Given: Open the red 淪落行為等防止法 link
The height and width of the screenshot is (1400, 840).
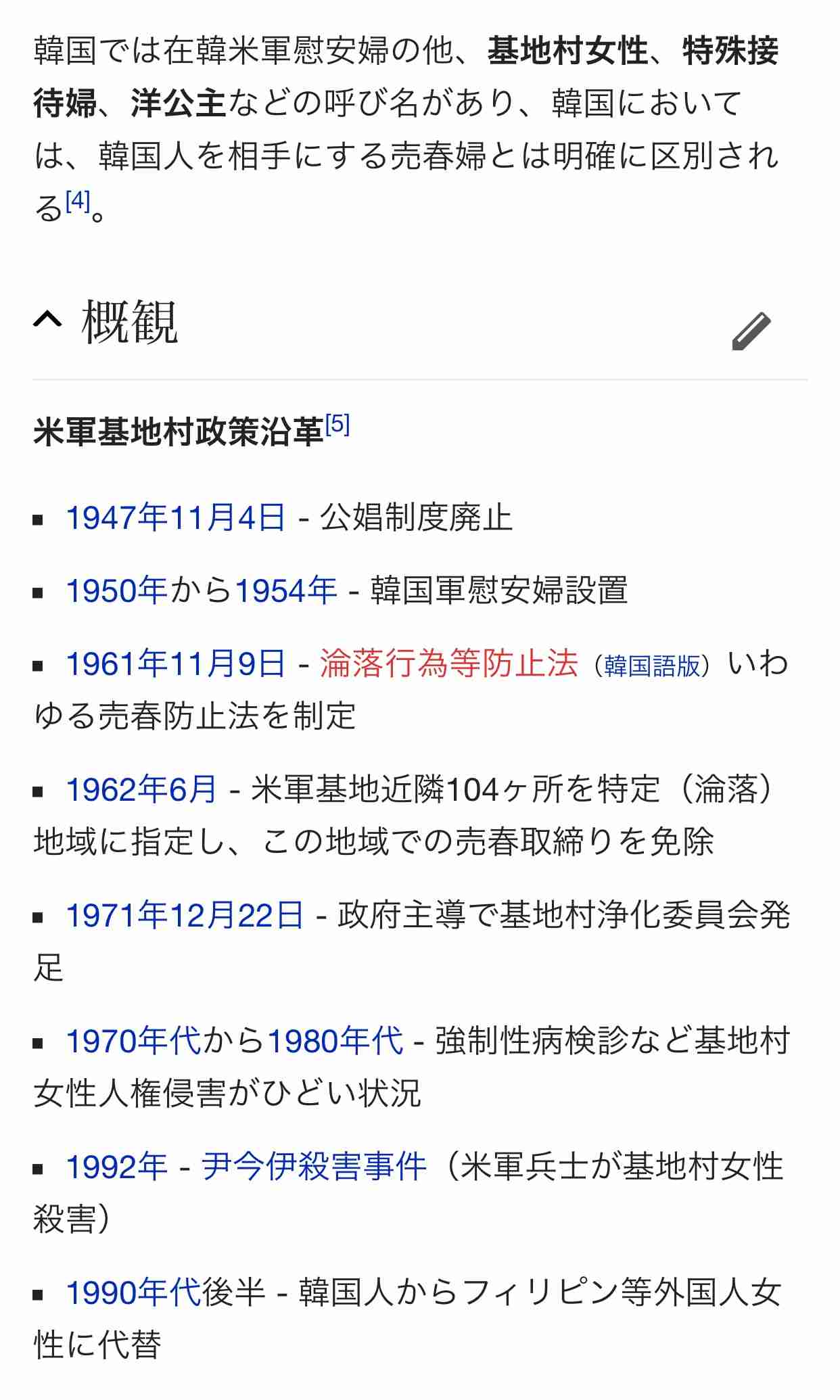Looking at the screenshot, I should (449, 663).
